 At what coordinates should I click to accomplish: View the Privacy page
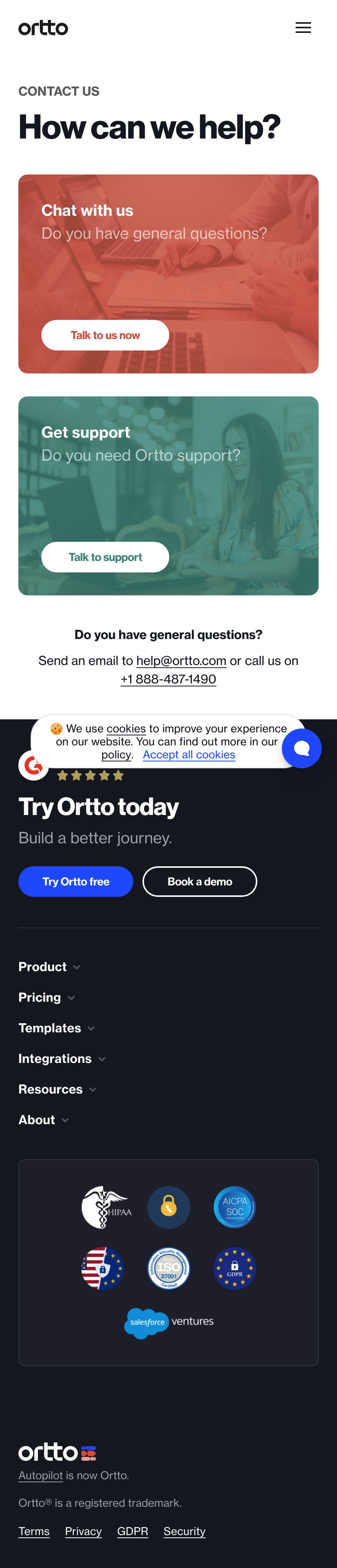point(83,1531)
